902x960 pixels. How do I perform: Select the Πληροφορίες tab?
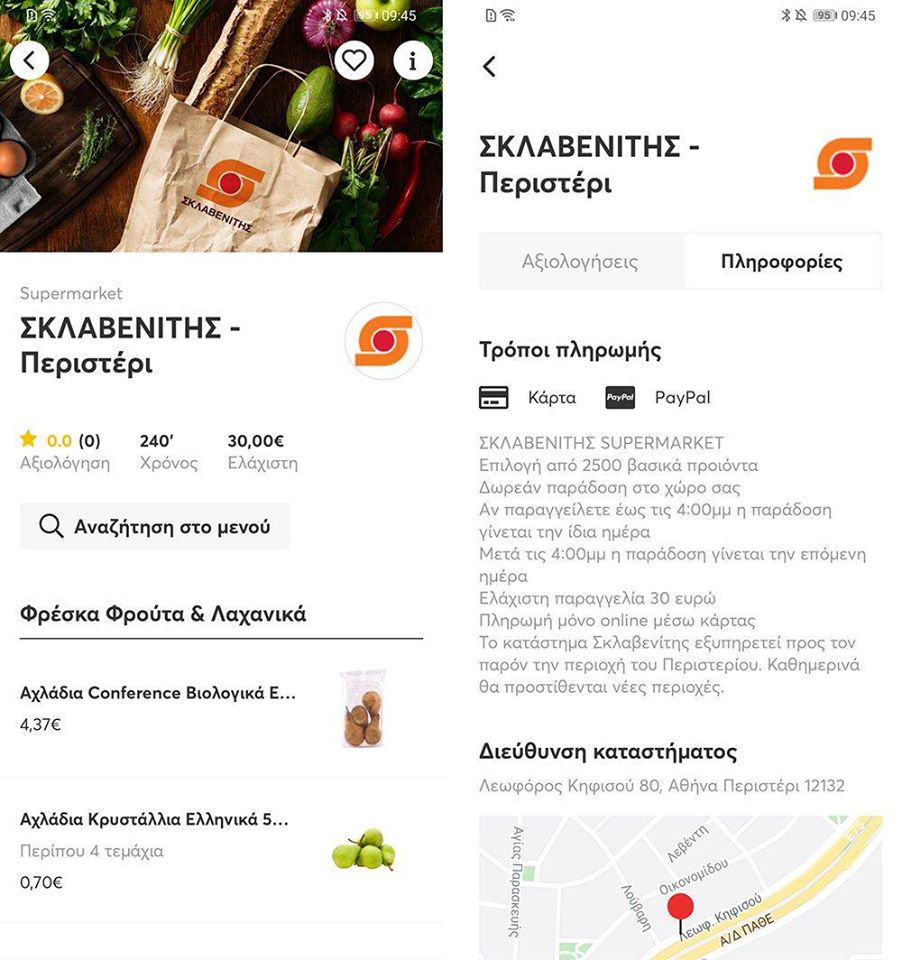coord(781,262)
